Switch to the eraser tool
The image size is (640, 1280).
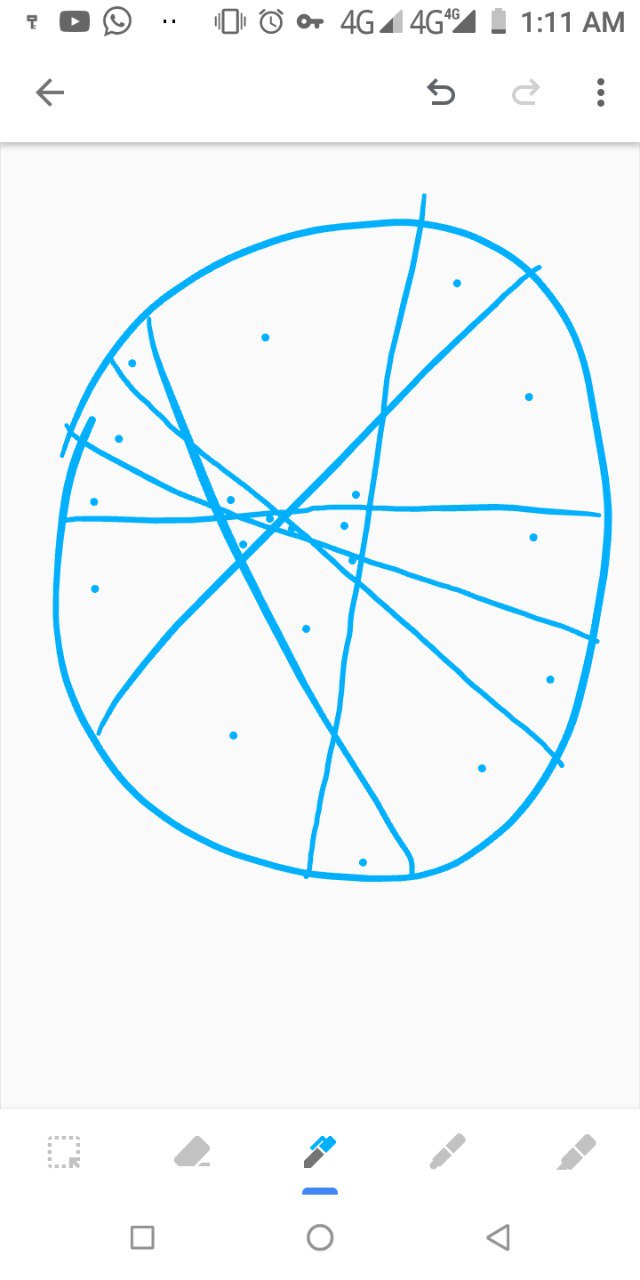pos(192,1152)
